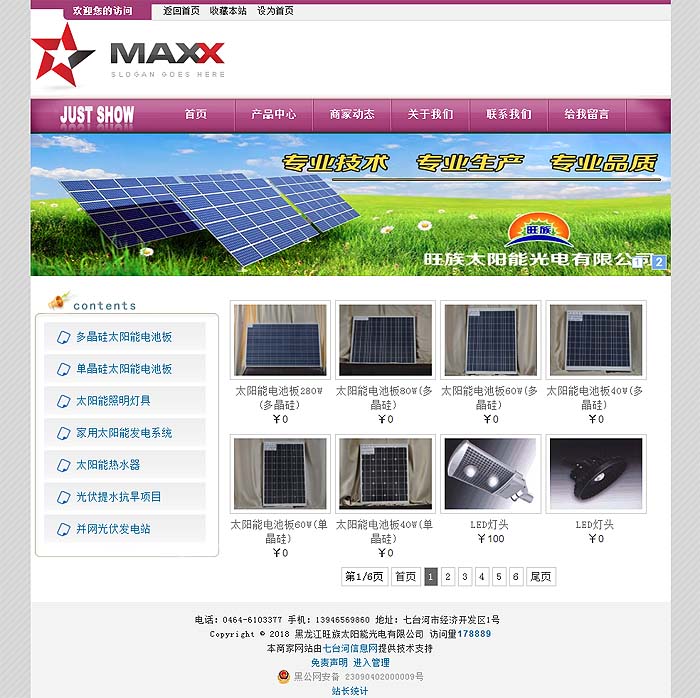Jump to the last page via 尾页
The width and height of the screenshot is (700, 698).
(540, 577)
